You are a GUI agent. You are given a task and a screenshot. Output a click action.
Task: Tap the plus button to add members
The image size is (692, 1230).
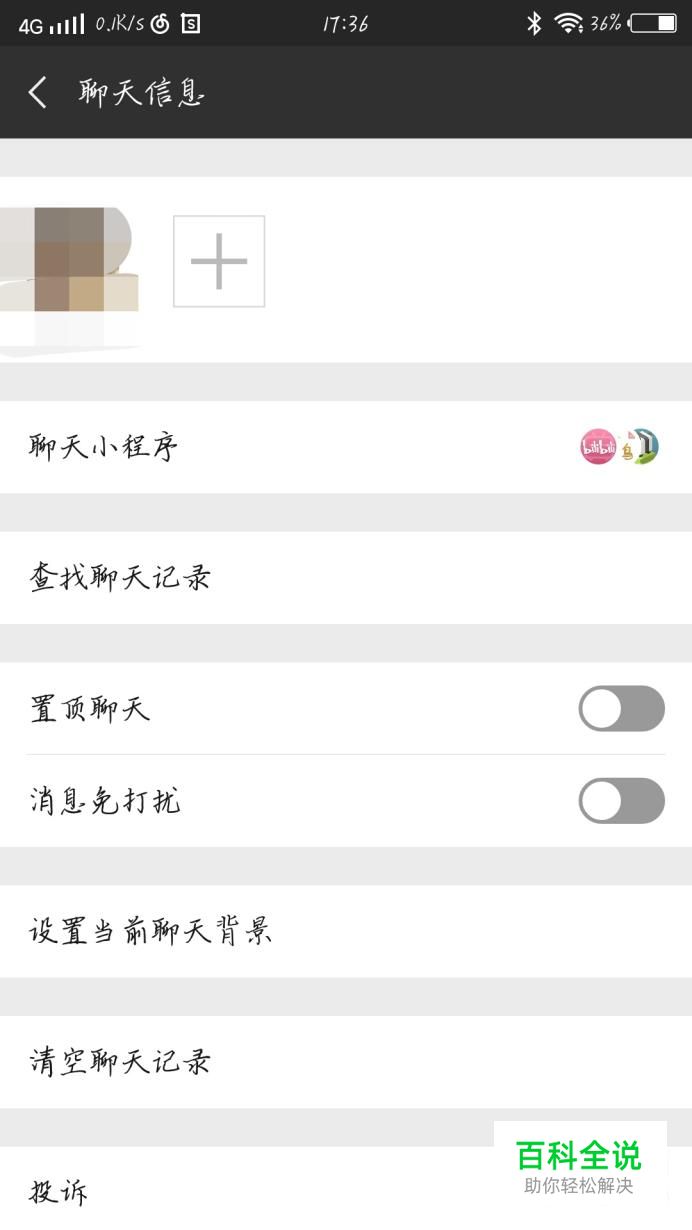[x=219, y=261]
